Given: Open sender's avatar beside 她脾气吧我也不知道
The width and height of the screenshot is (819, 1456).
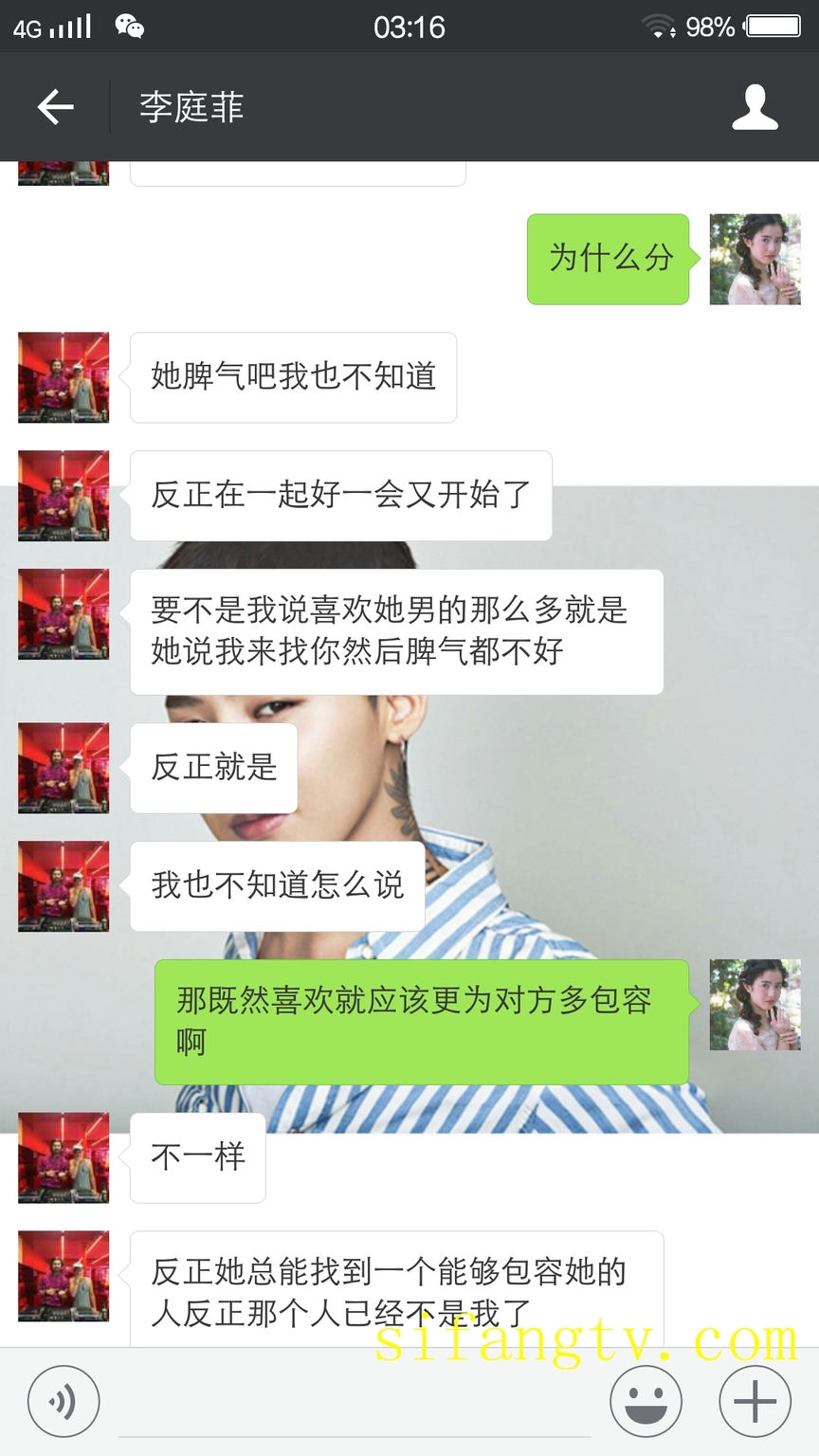Looking at the screenshot, I should (x=64, y=377).
